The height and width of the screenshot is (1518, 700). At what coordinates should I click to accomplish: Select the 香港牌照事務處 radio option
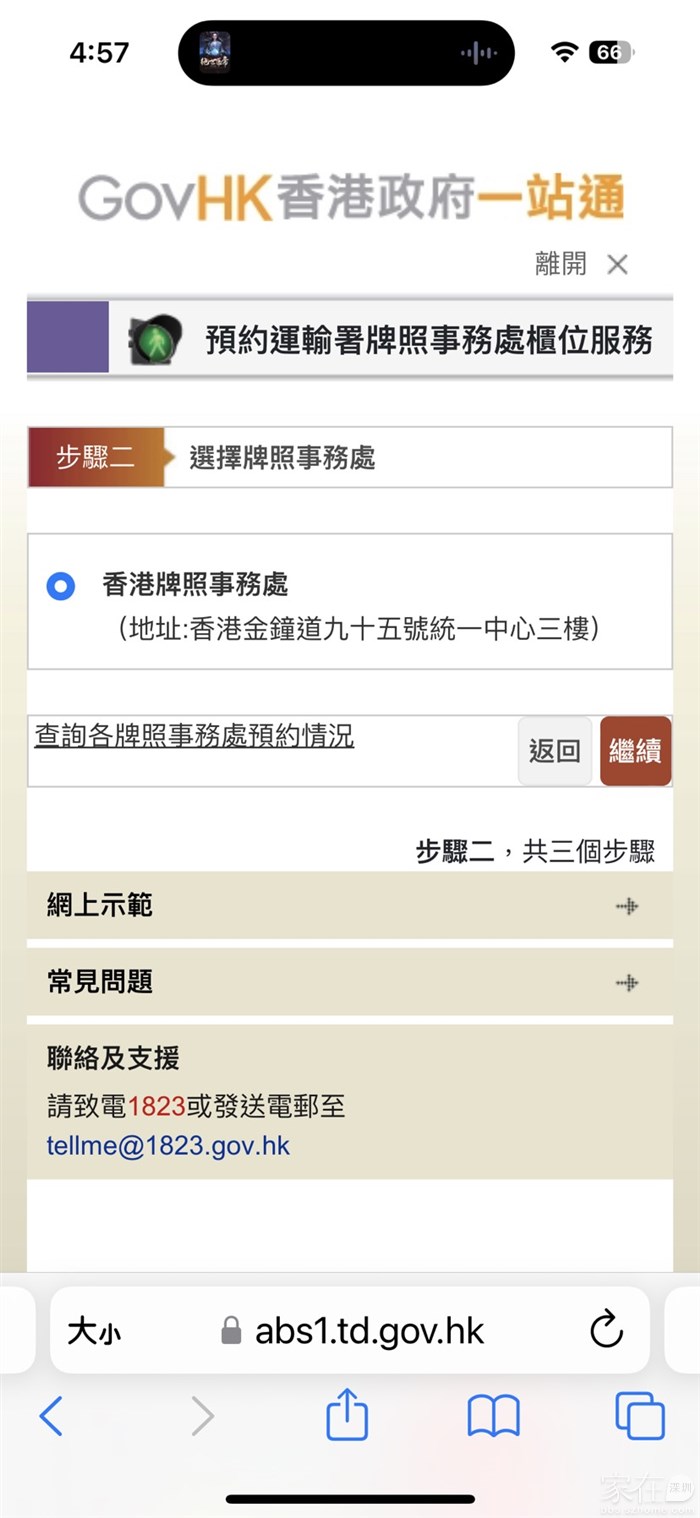61,586
